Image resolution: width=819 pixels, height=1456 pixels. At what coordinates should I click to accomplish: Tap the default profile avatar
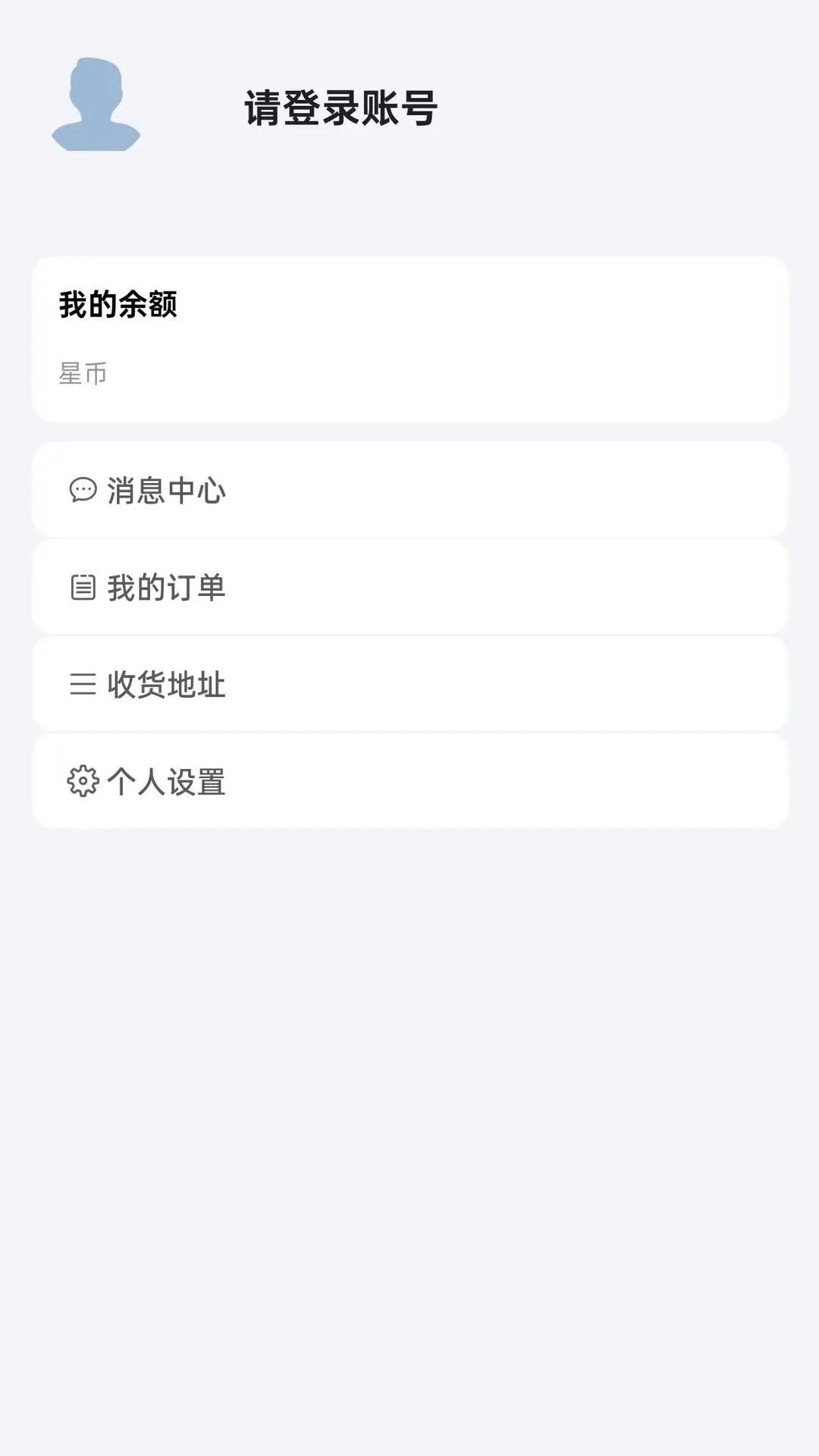(x=96, y=105)
